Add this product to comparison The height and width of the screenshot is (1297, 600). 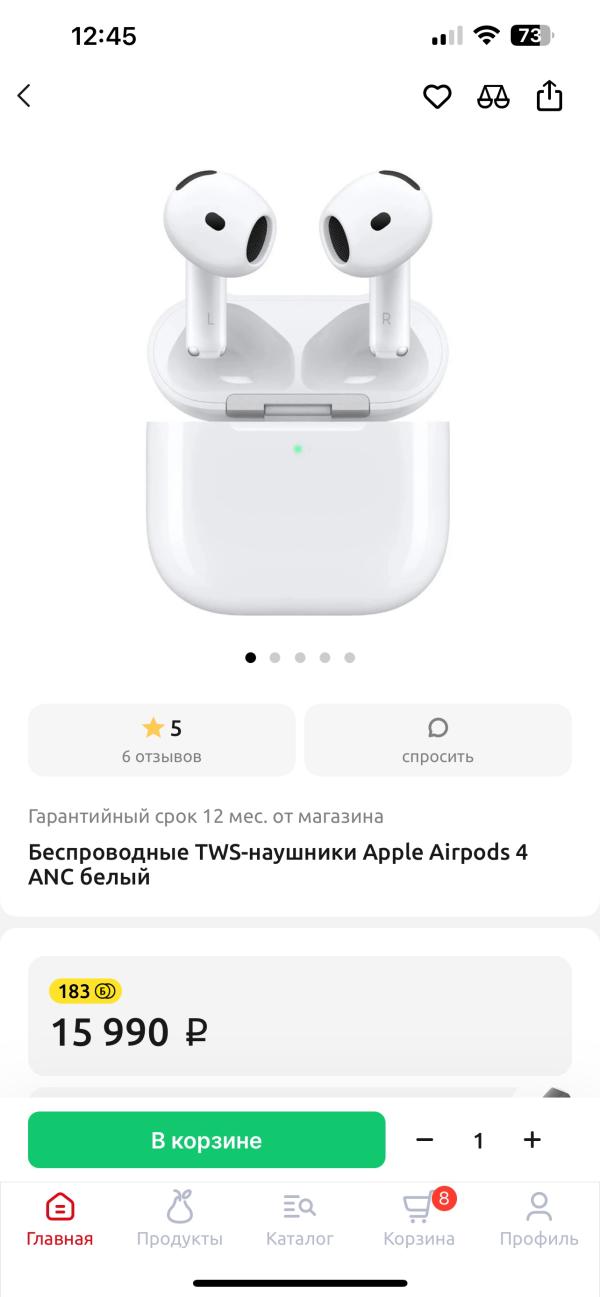(493, 96)
